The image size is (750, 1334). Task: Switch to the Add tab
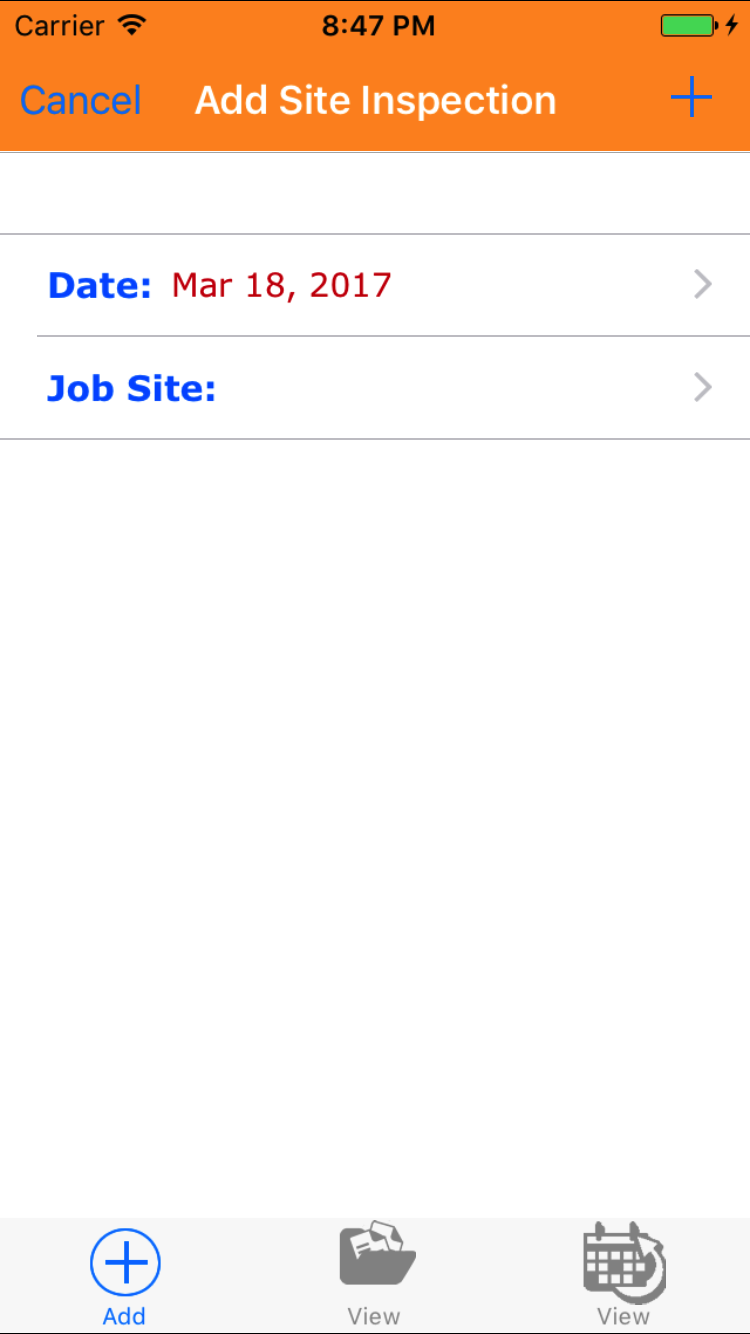[125, 1275]
